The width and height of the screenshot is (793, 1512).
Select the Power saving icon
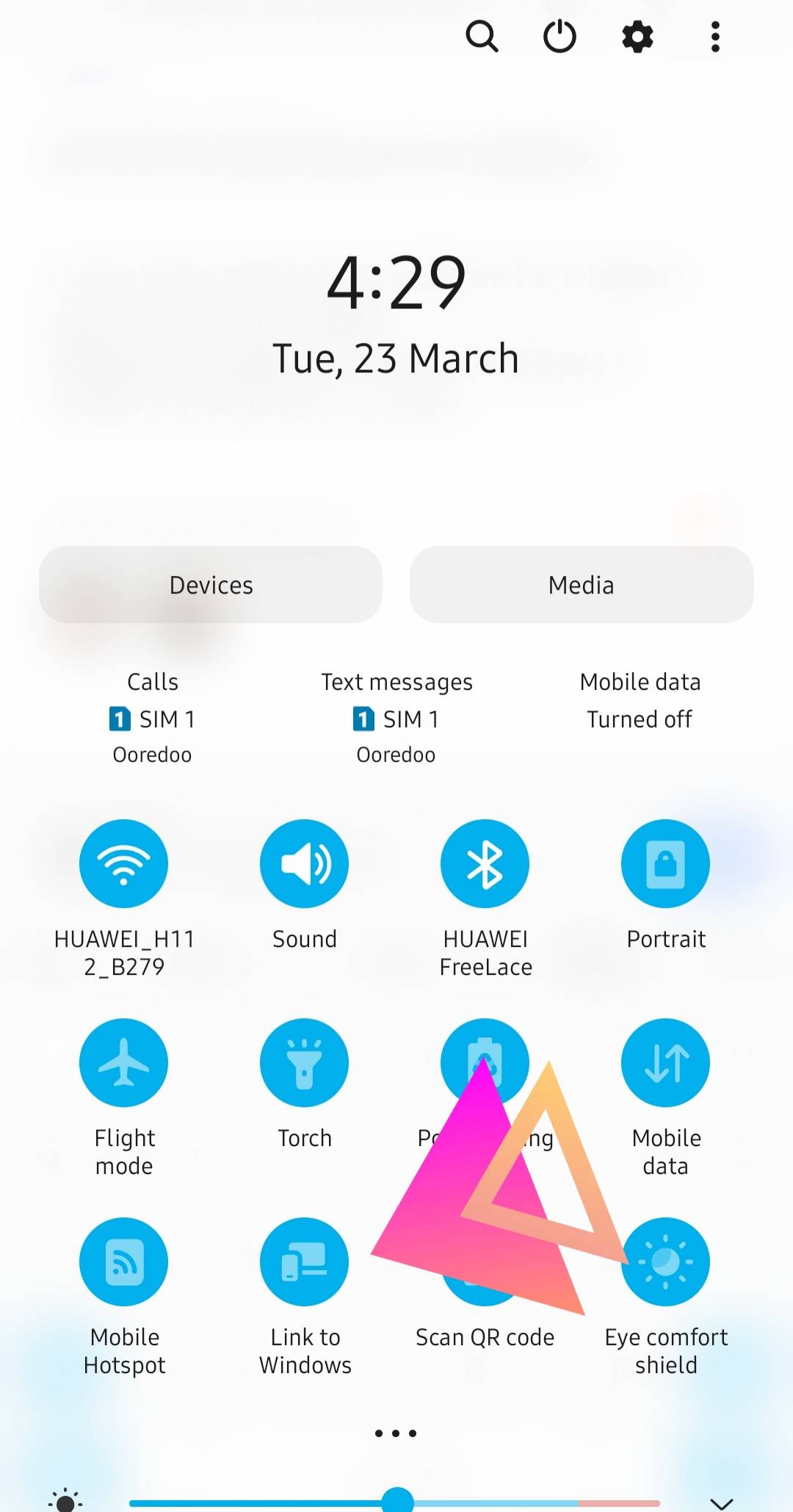point(485,1062)
